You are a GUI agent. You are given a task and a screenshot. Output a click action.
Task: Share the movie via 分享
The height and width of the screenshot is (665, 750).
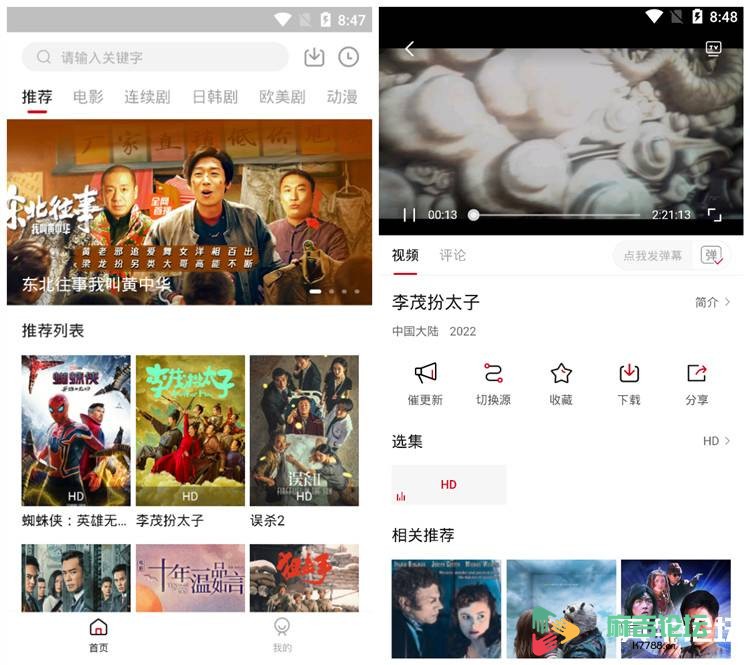tap(697, 384)
